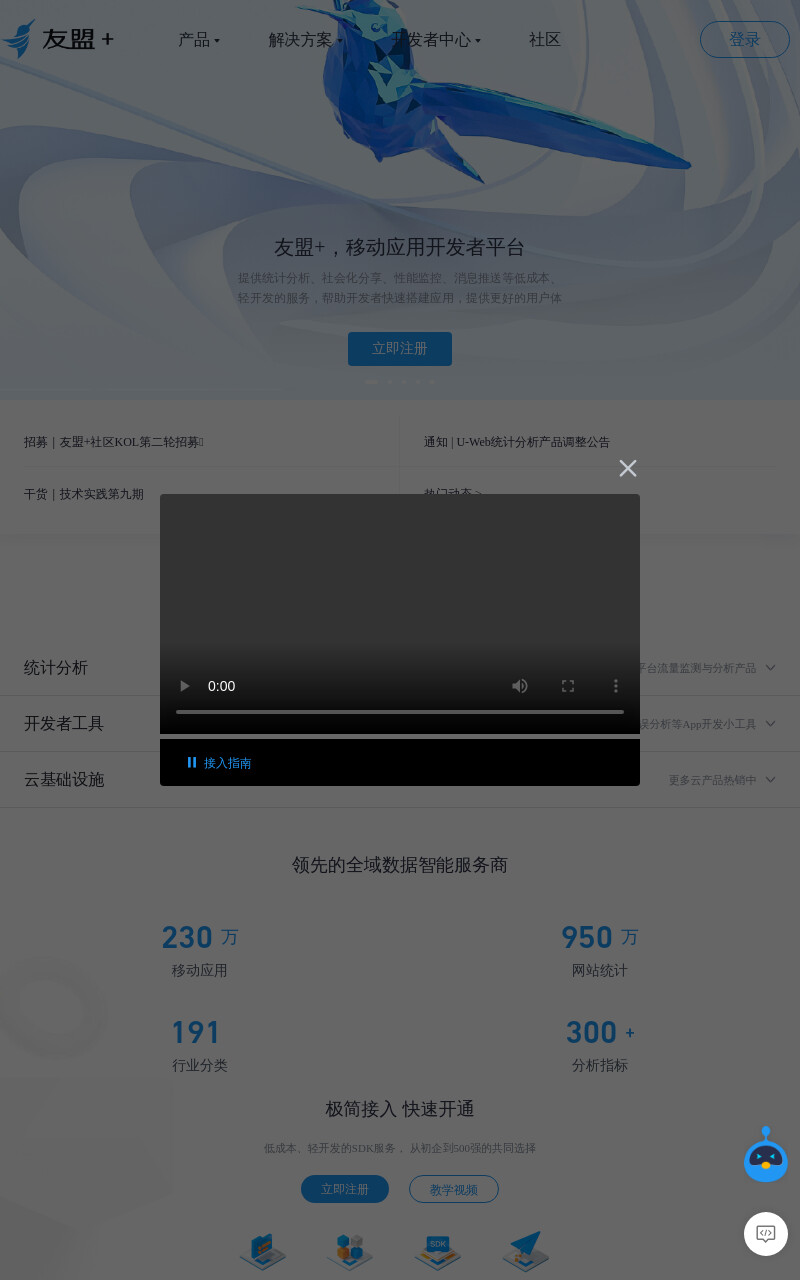Tap the 登录 login button
This screenshot has height=1280, width=800.
point(745,39)
